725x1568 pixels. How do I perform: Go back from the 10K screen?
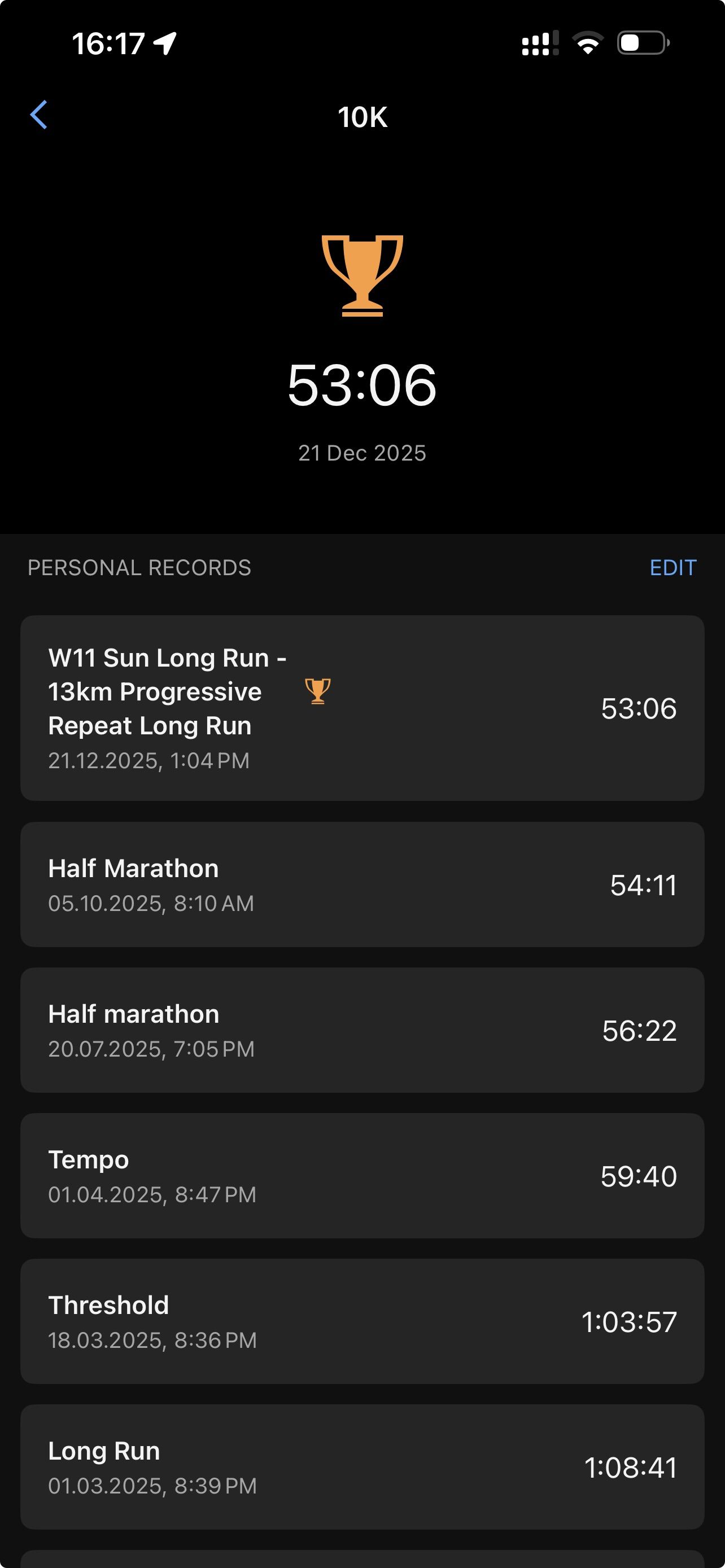coord(39,115)
